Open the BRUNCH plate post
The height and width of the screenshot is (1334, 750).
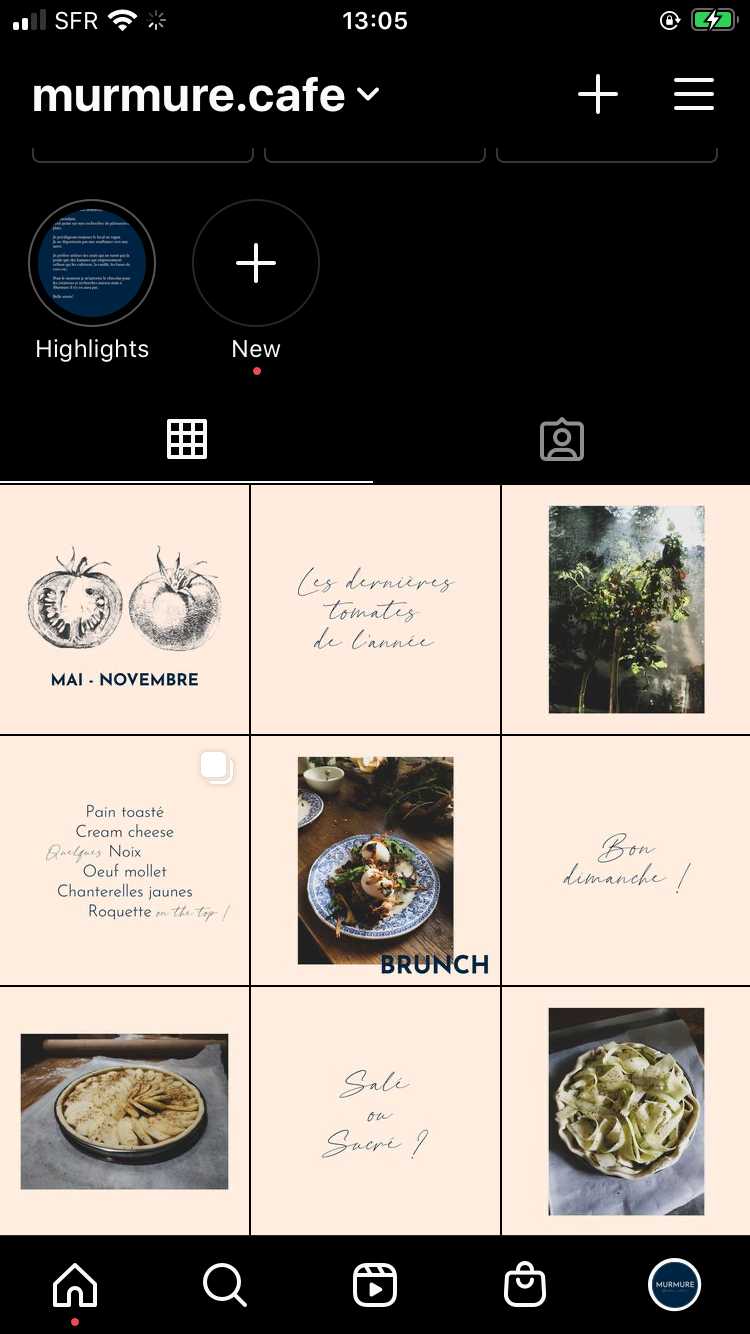tap(375, 861)
